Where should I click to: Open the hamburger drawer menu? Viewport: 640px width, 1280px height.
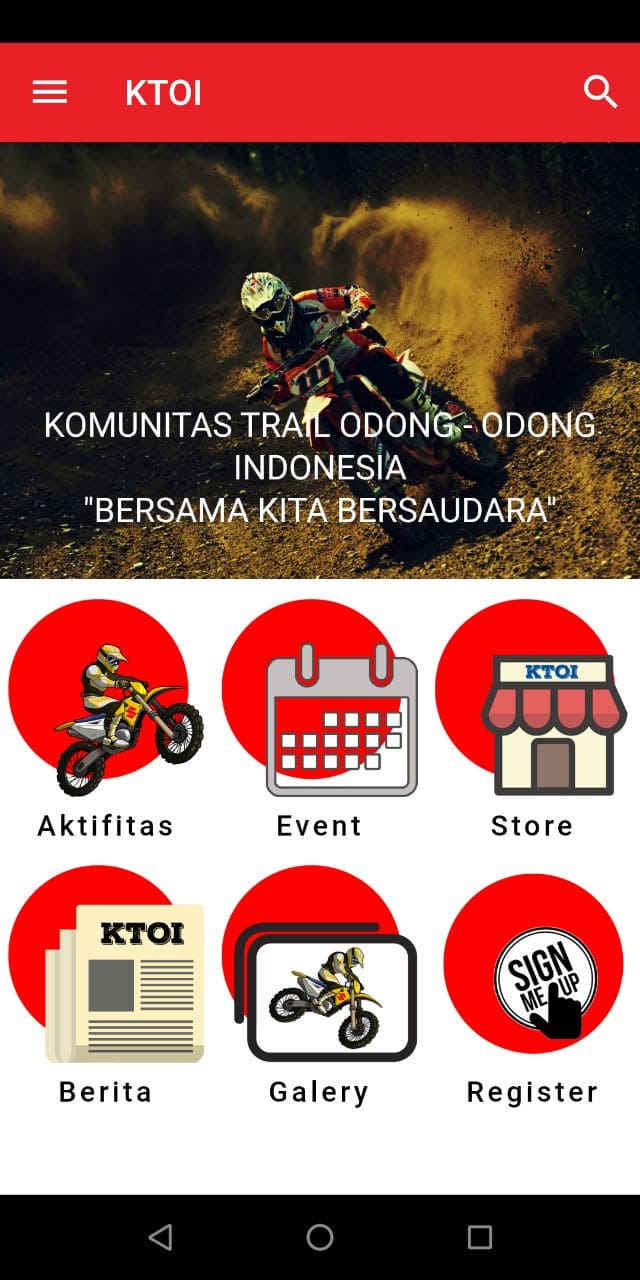tap(49, 93)
